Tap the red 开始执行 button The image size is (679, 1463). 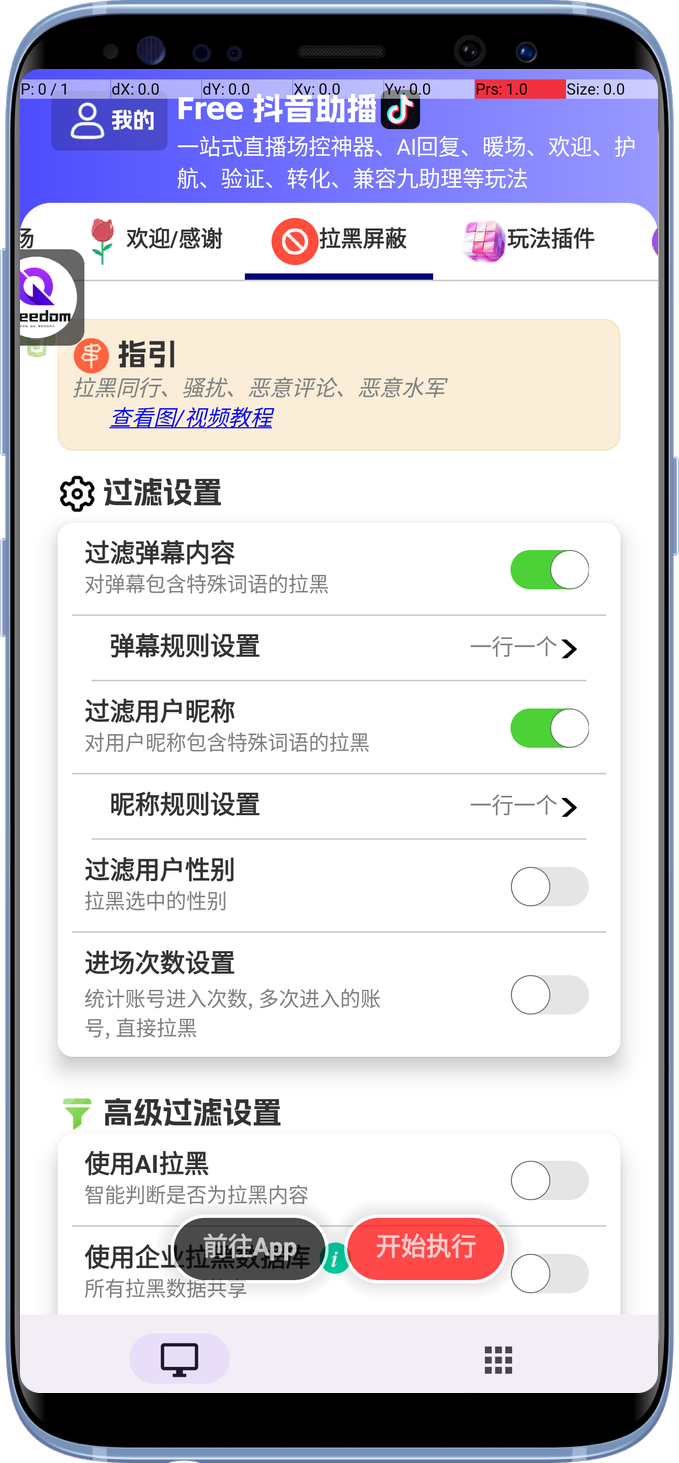pyautogui.click(x=426, y=1247)
